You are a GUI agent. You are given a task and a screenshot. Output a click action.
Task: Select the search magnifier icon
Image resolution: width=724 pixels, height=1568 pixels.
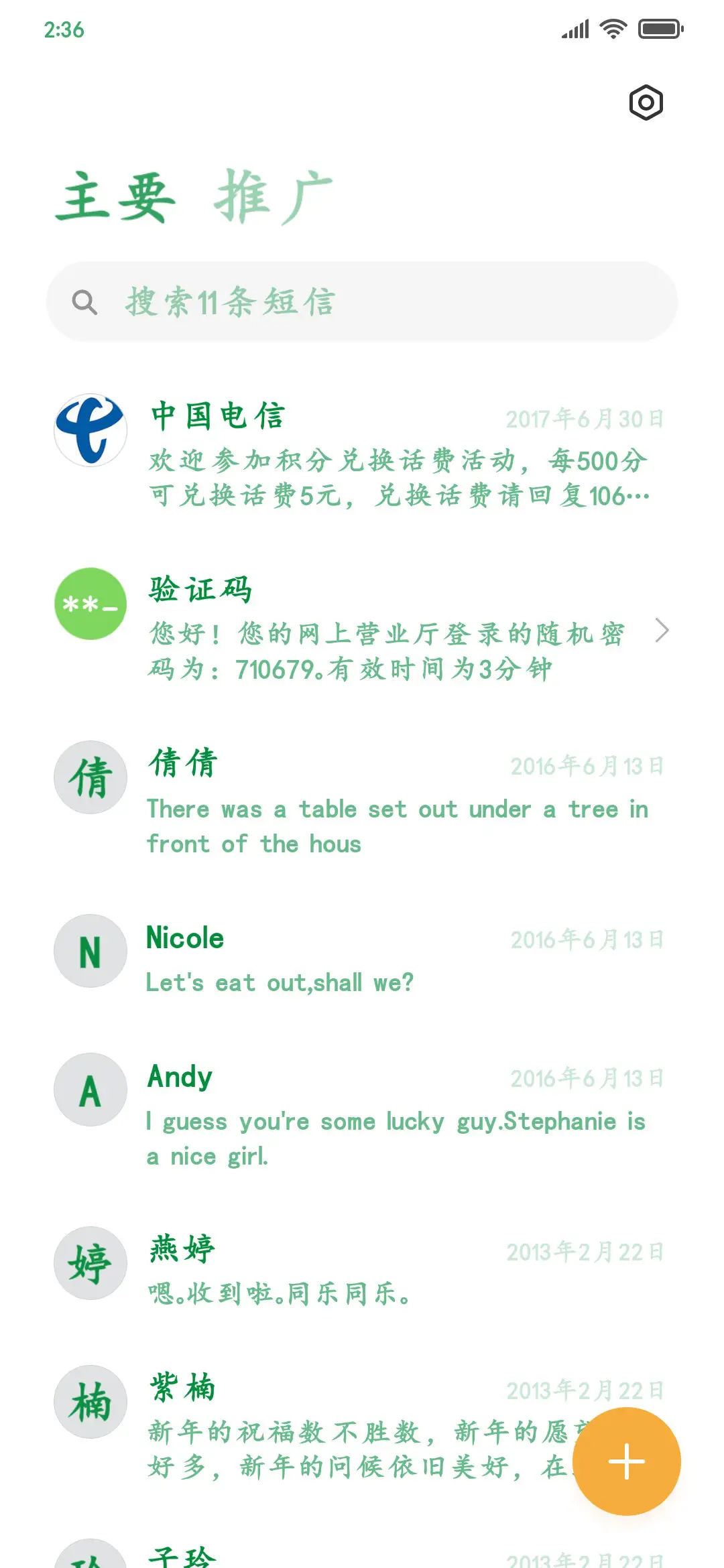84,301
